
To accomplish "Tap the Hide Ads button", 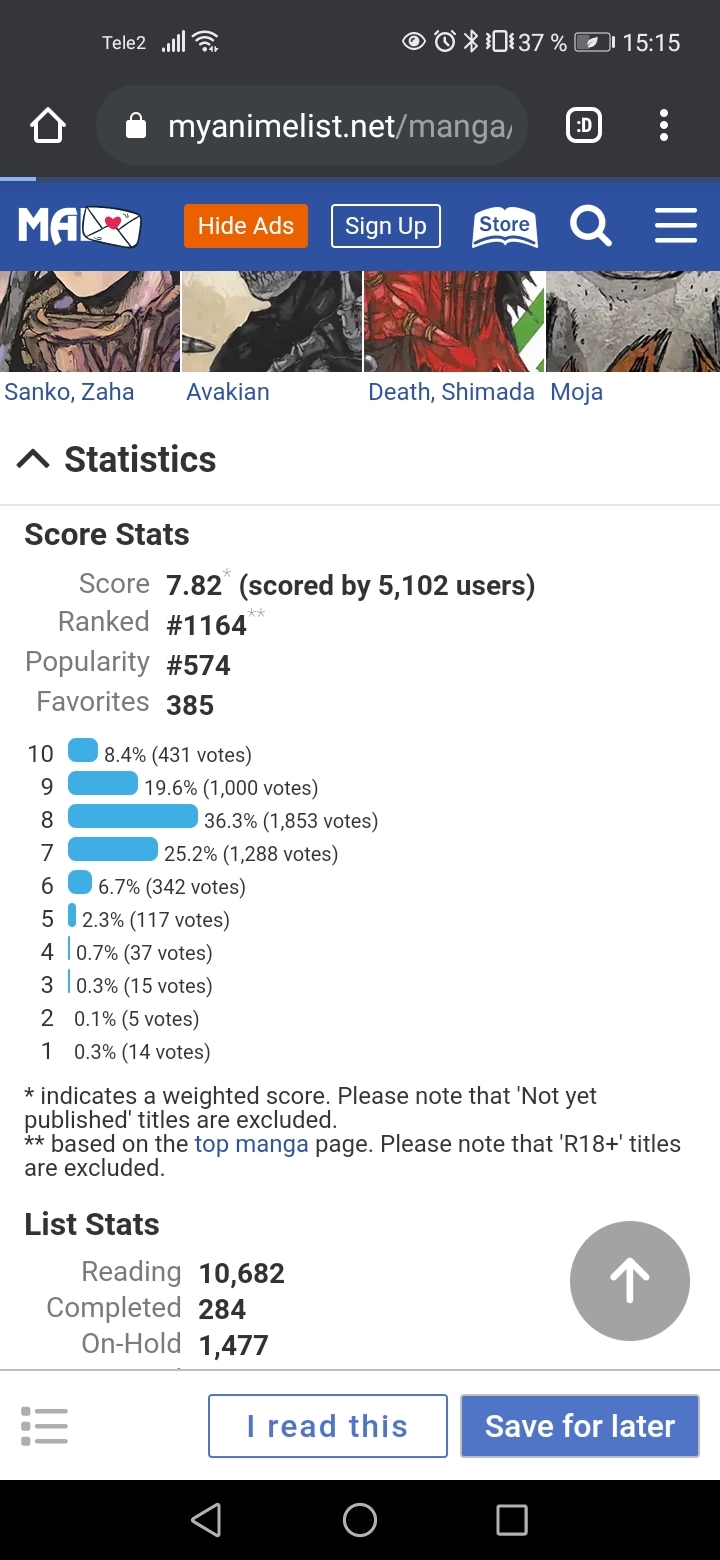I will (245, 226).
